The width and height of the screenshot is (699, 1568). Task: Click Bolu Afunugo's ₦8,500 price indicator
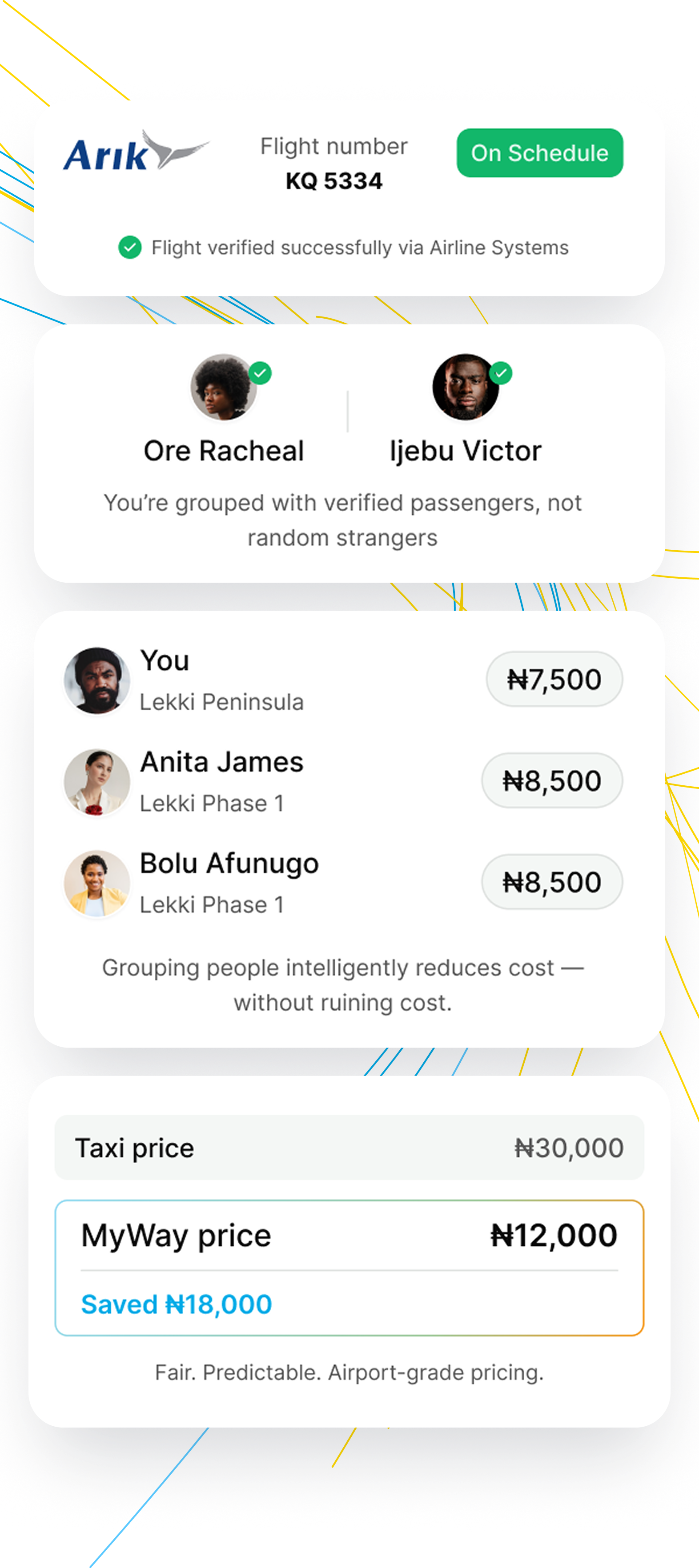point(551,881)
